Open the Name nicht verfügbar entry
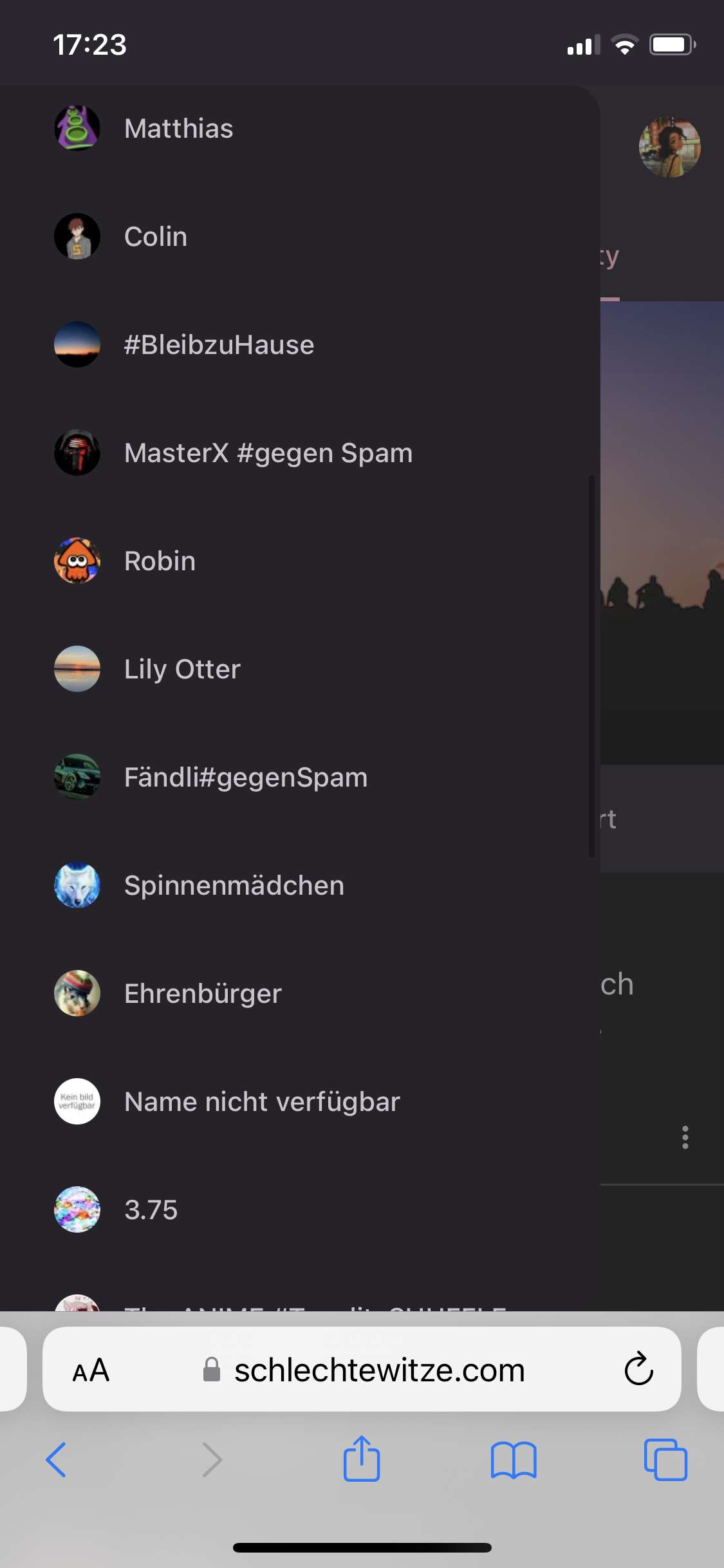Image resolution: width=724 pixels, height=1568 pixels. pyautogui.click(x=262, y=1102)
